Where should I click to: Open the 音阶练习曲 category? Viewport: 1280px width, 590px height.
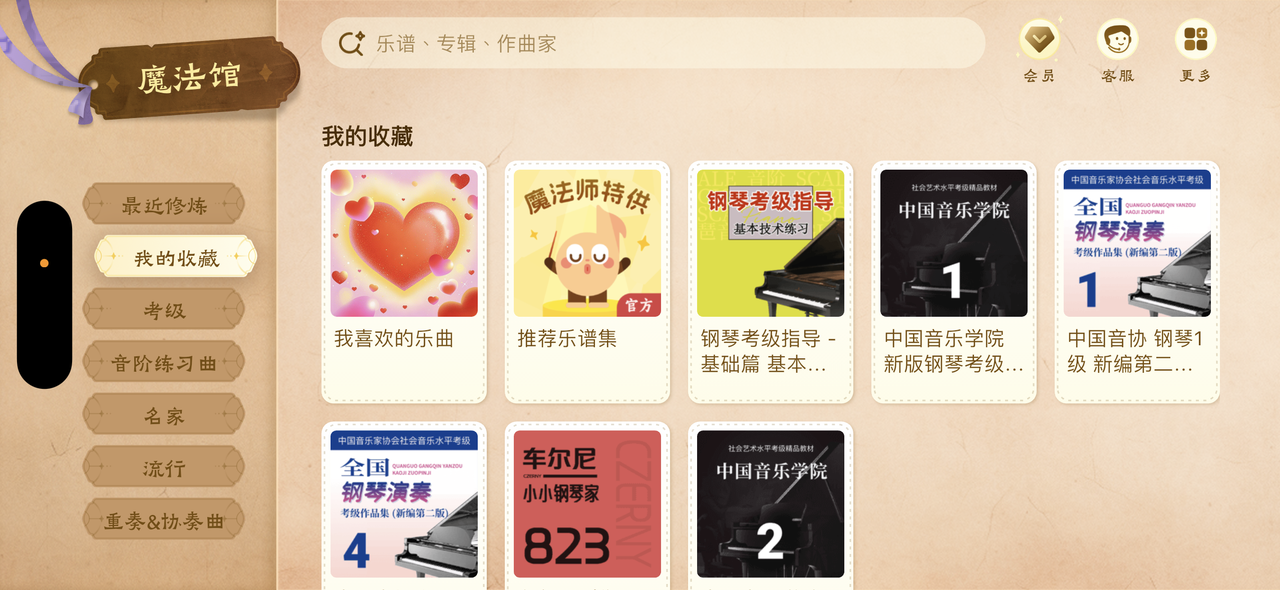point(164,362)
